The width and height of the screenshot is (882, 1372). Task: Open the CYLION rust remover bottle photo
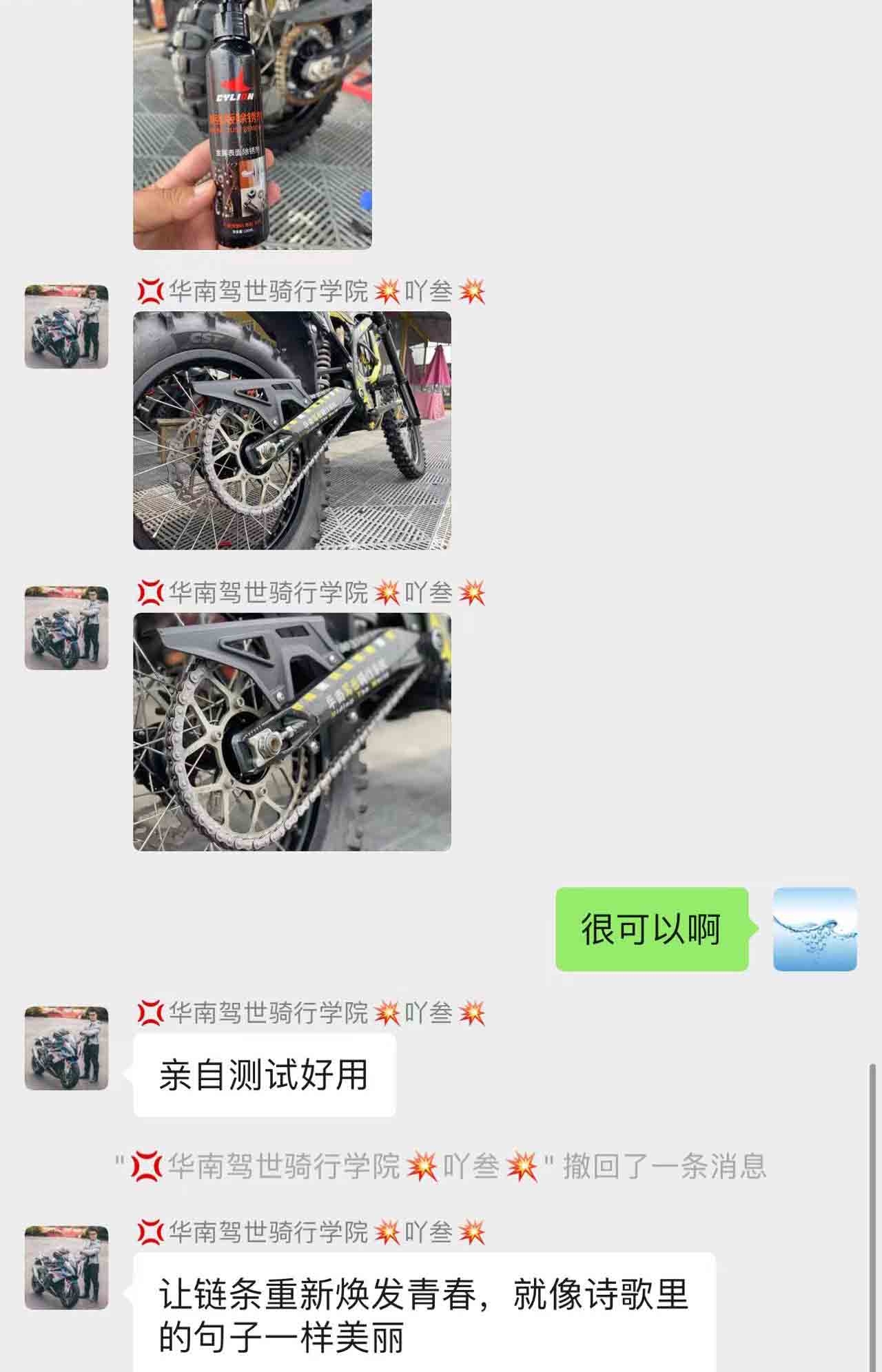coord(252,124)
